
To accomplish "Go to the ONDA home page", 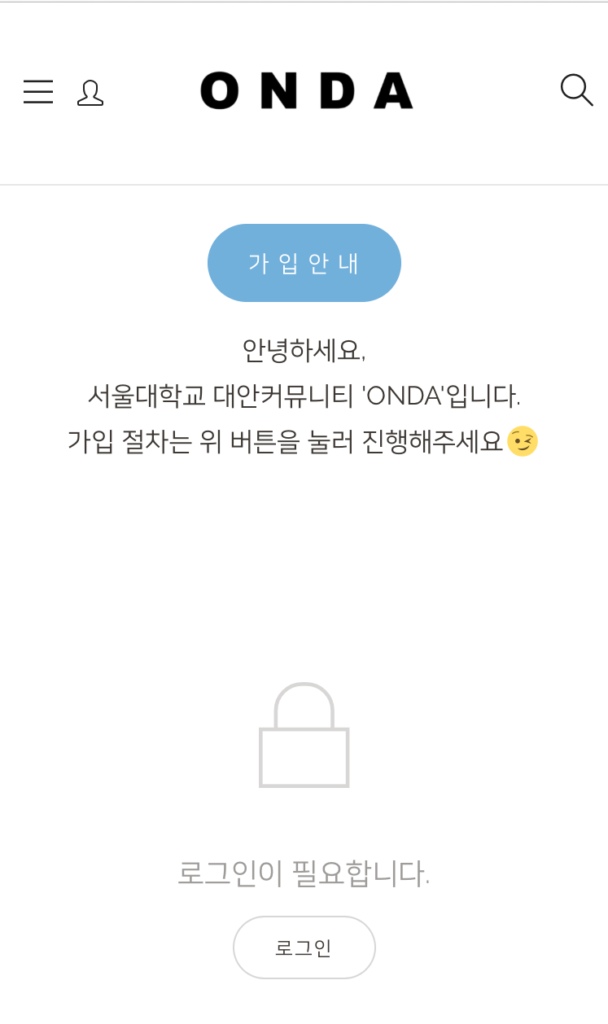I will [x=306, y=91].
